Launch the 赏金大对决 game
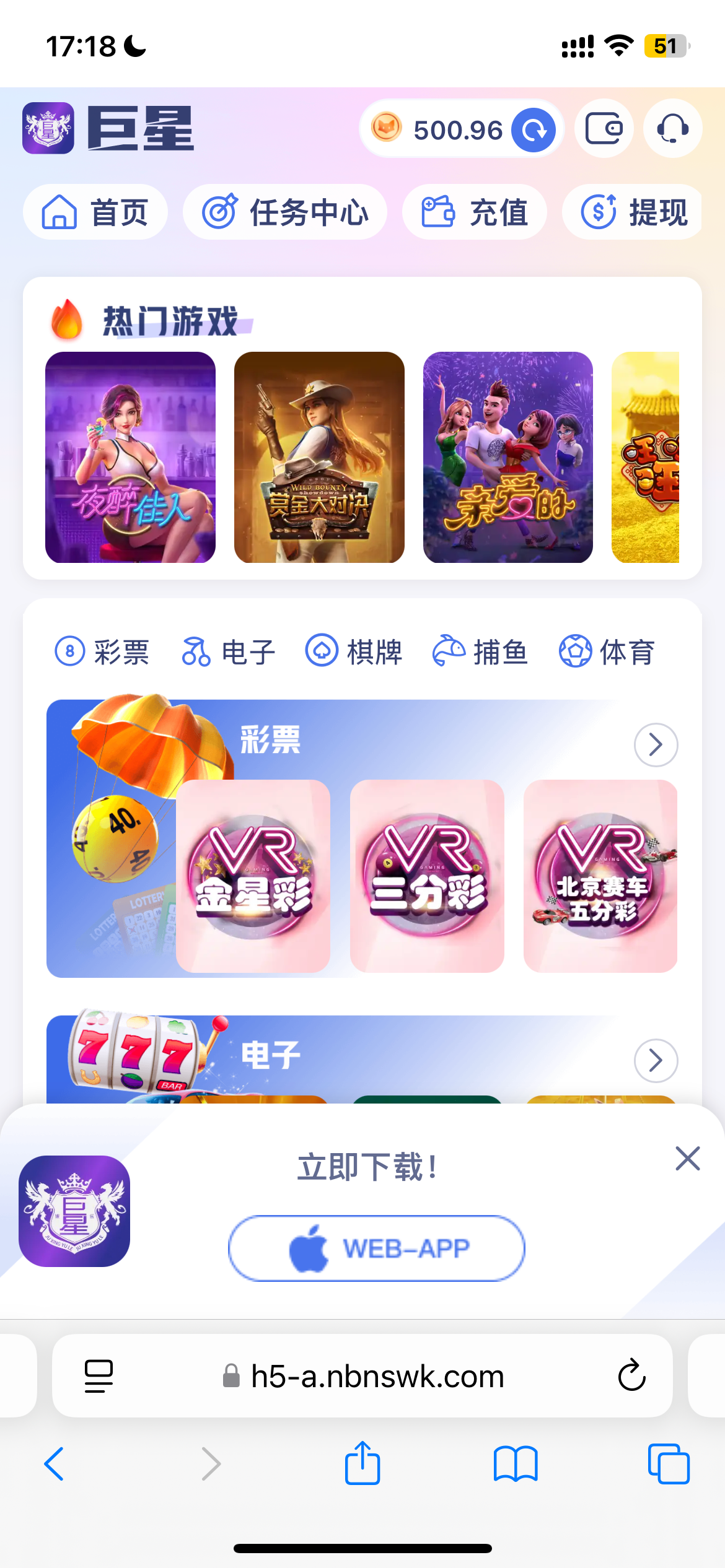Image resolution: width=725 pixels, height=1568 pixels. tap(319, 457)
